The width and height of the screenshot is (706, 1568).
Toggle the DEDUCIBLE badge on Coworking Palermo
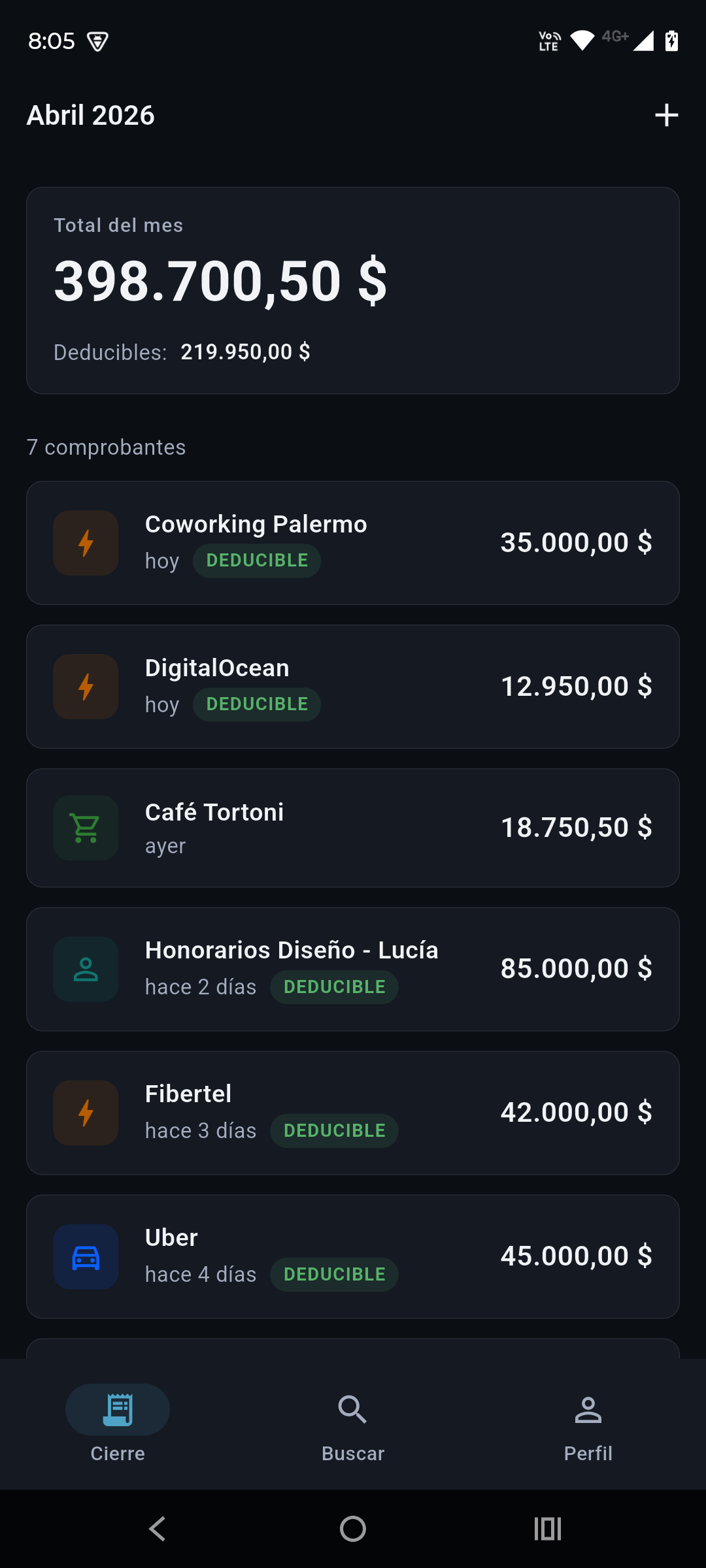coord(256,560)
